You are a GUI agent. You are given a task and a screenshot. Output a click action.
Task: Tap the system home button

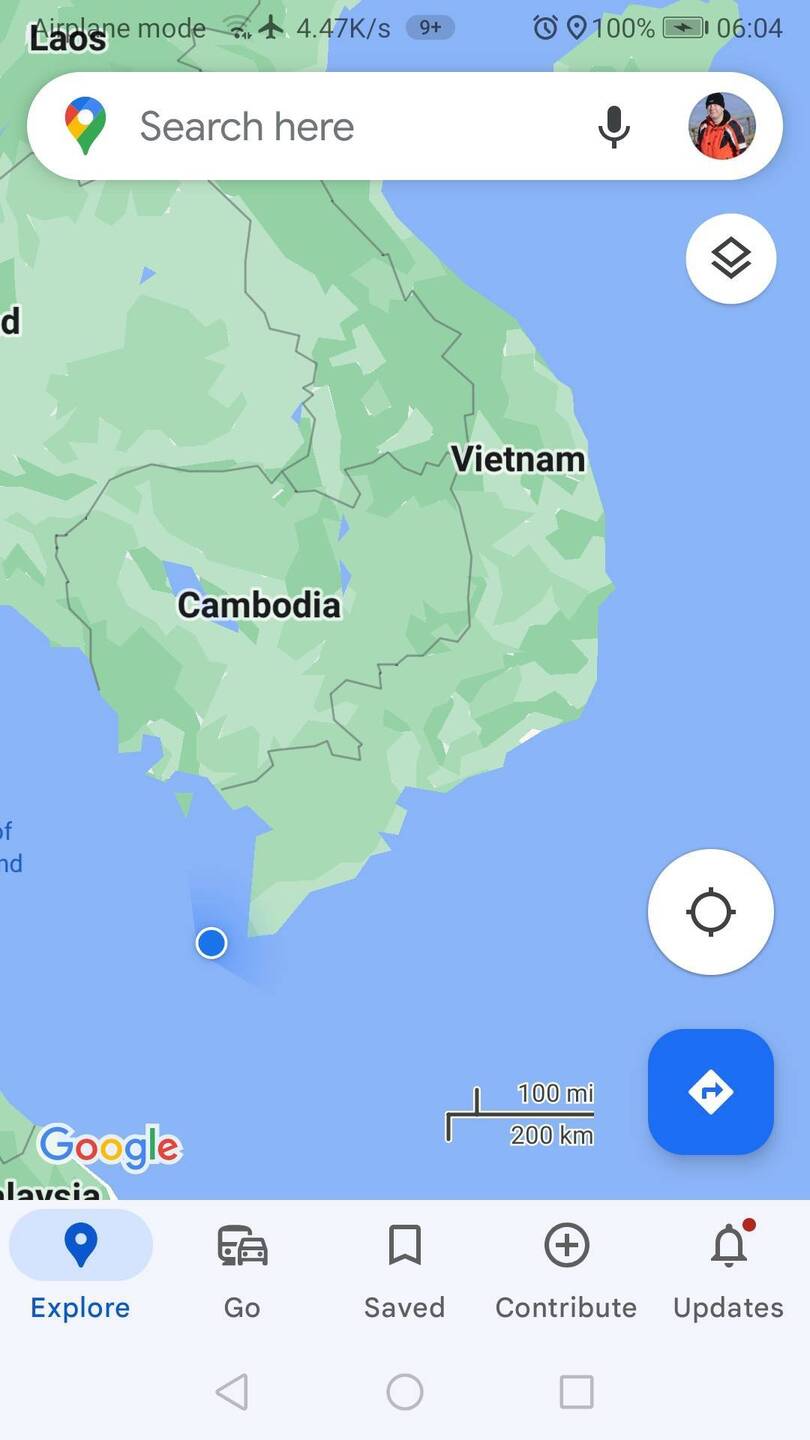click(x=405, y=1391)
